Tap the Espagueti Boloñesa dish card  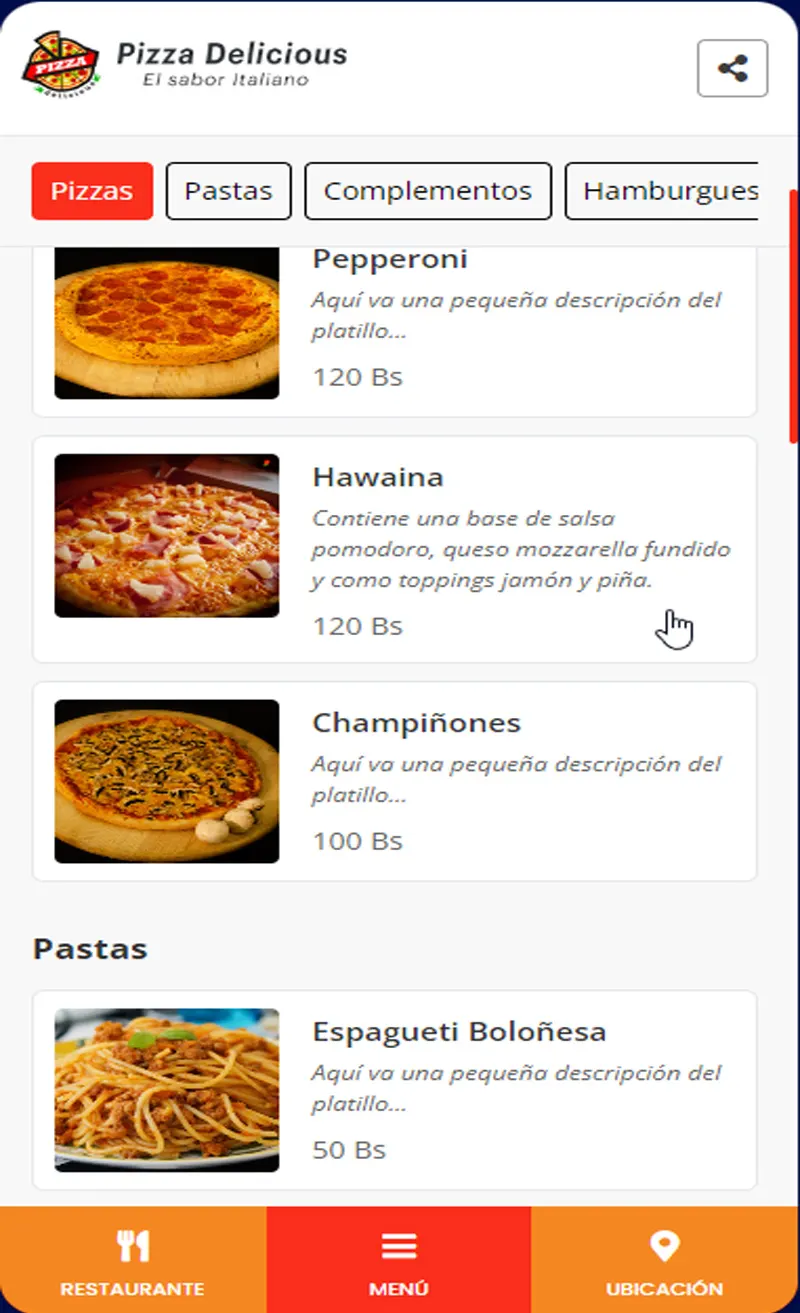(x=394, y=1090)
